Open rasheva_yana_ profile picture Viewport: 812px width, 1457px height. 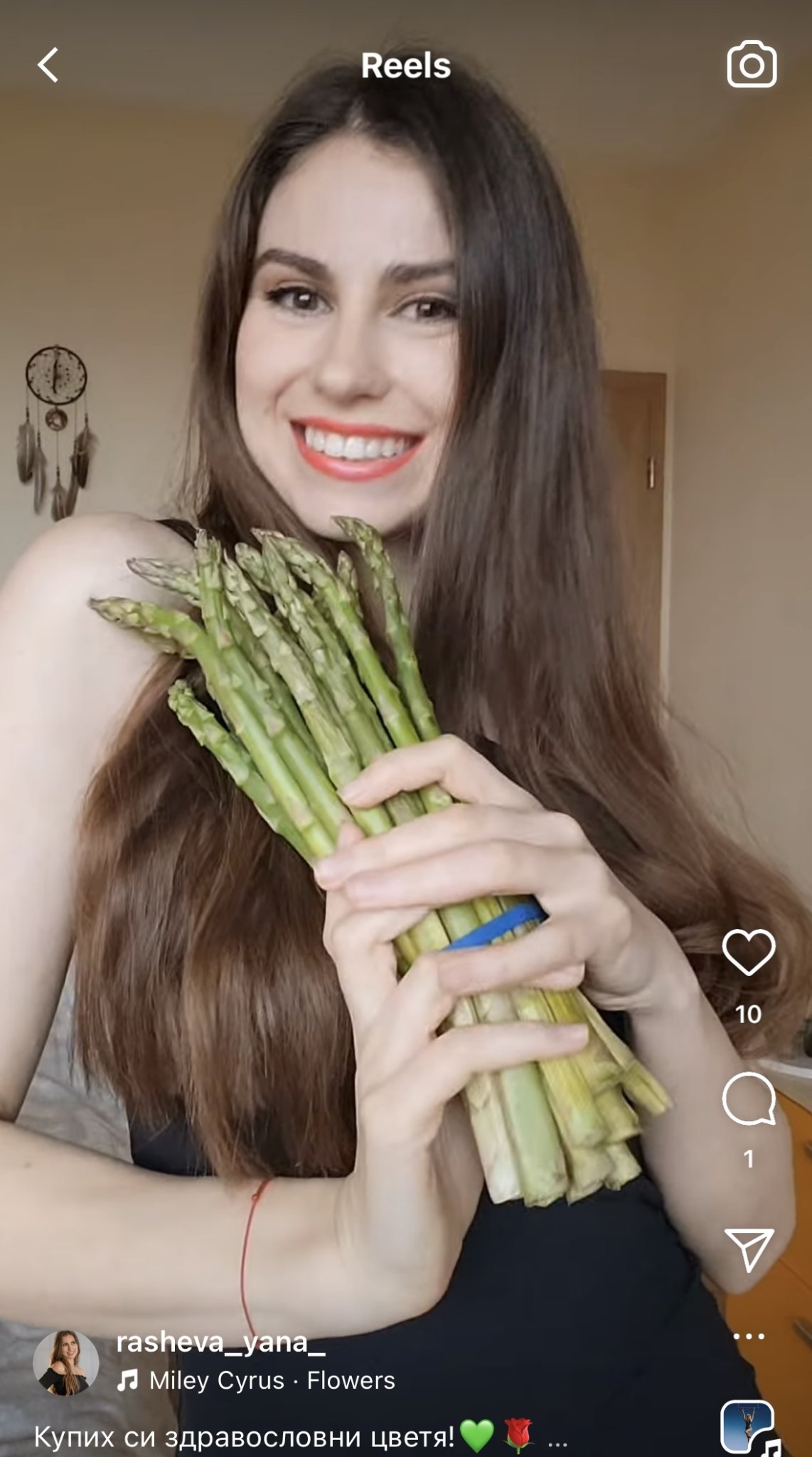click(x=66, y=1362)
